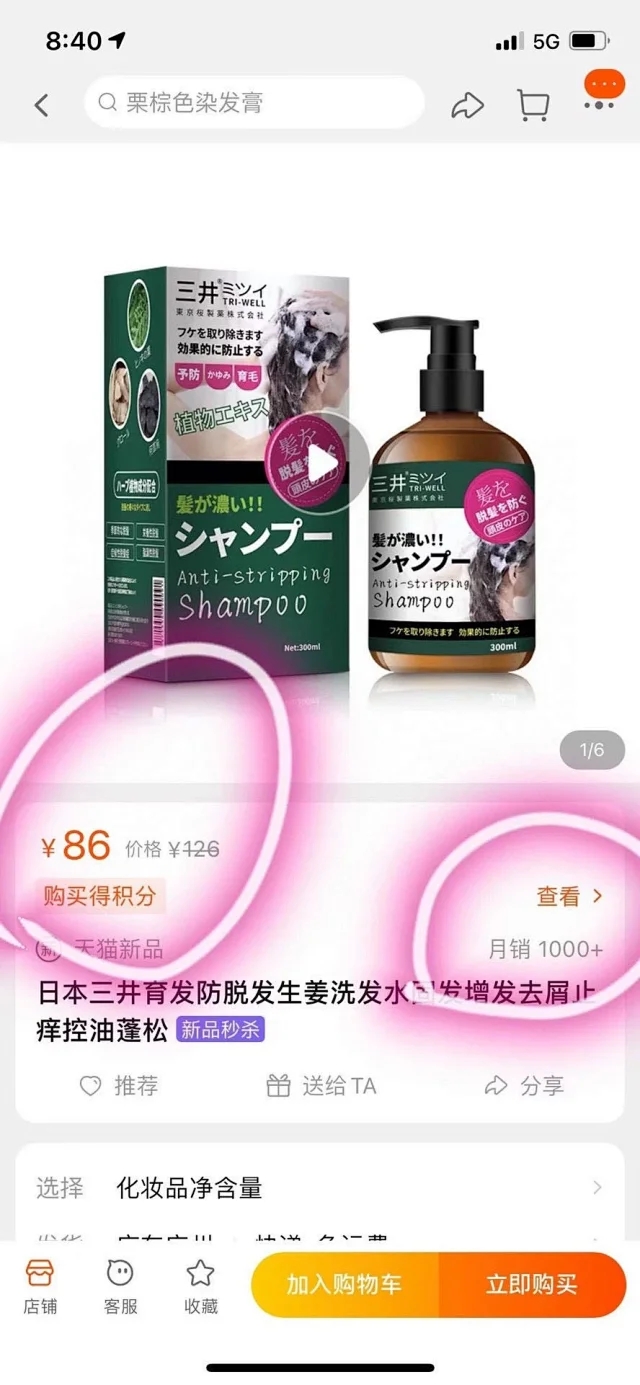Image resolution: width=640 pixels, height=1385 pixels.
Task: Open the shopping cart icon
Action: point(533,104)
